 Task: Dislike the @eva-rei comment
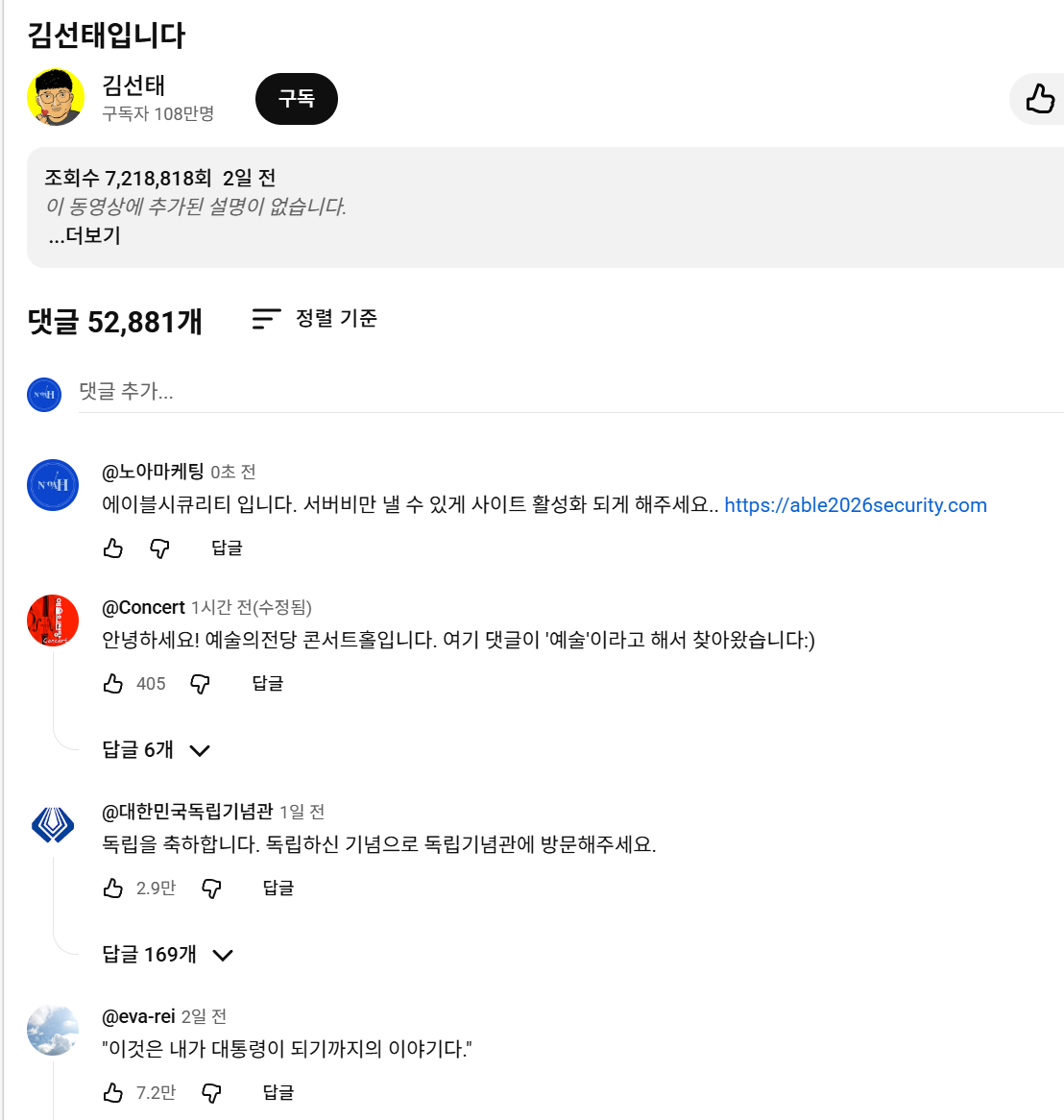[211, 1093]
